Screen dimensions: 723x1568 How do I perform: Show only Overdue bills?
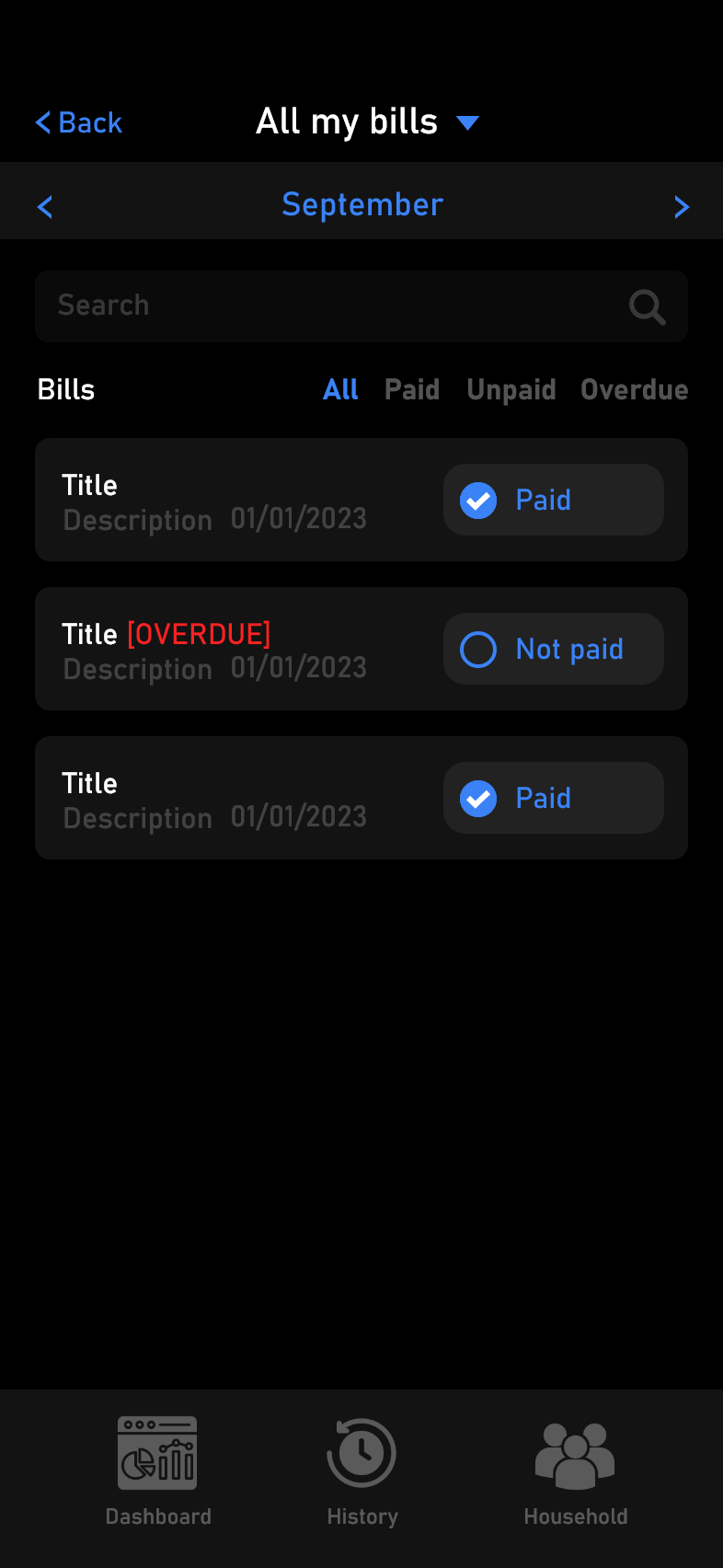tap(635, 389)
